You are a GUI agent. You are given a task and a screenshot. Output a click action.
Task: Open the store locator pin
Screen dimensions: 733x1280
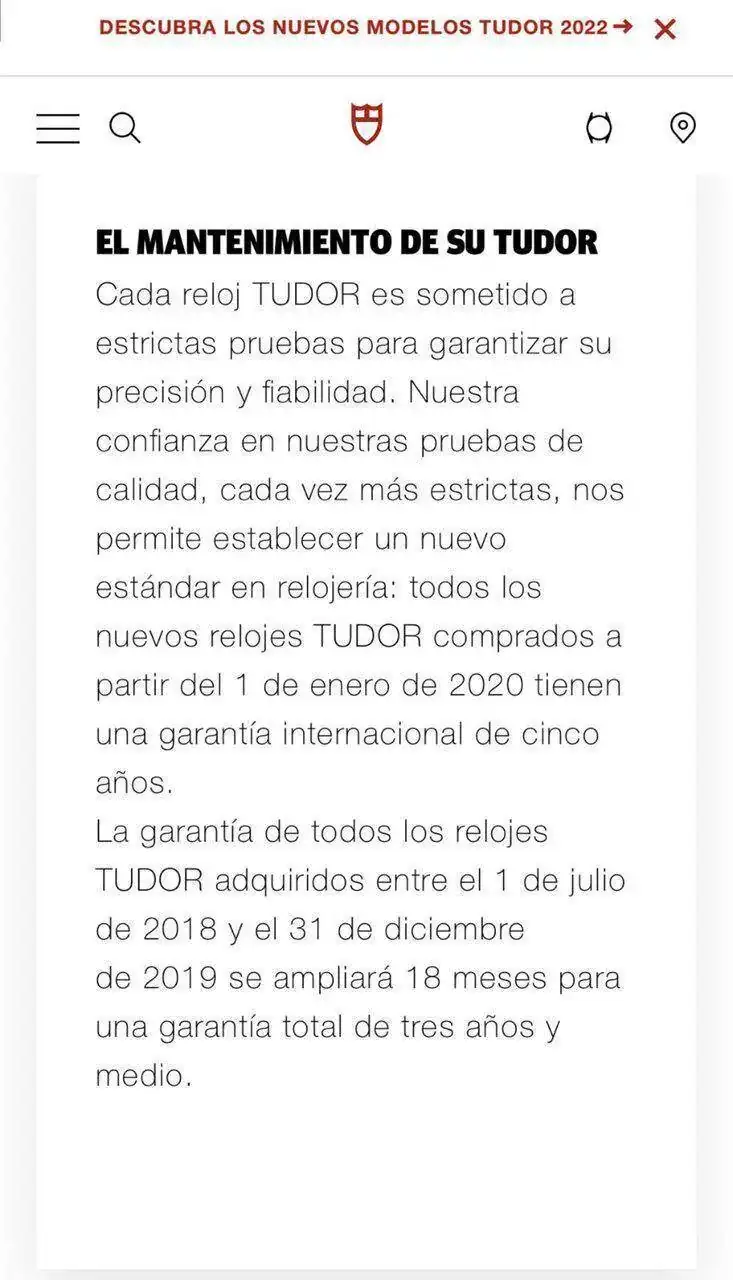tap(683, 128)
